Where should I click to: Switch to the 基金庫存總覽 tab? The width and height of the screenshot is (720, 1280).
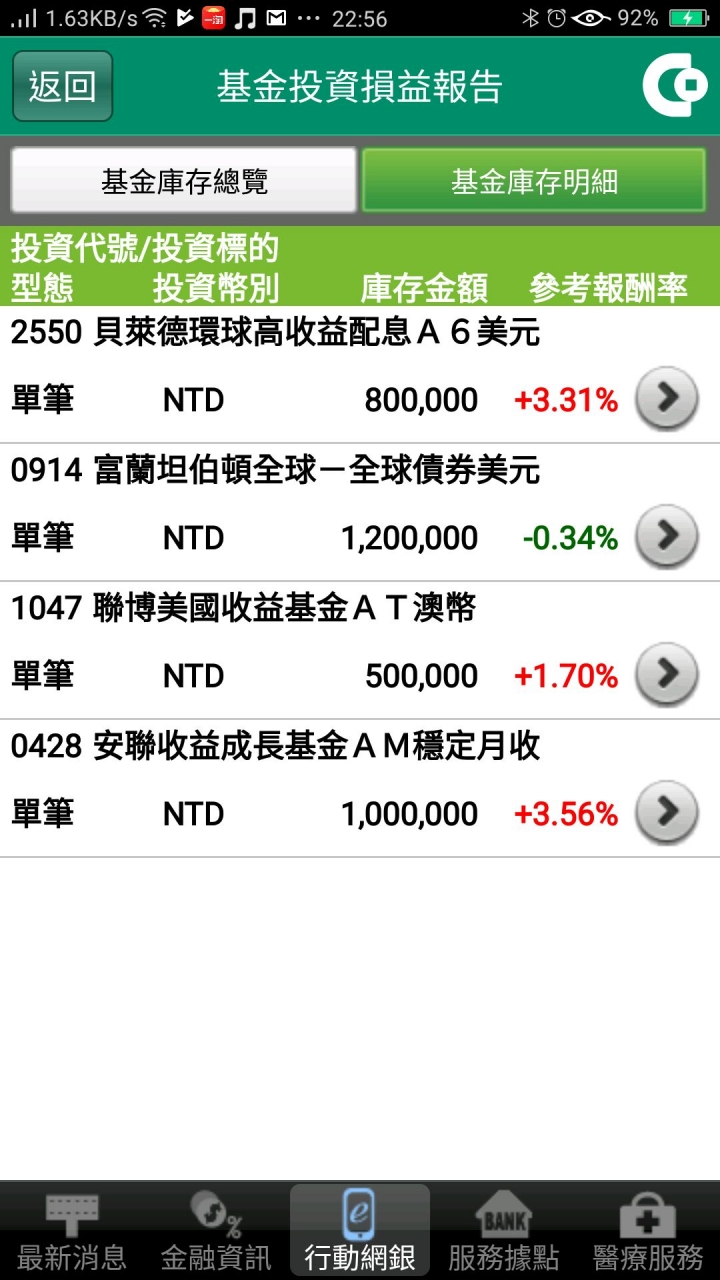coord(184,181)
